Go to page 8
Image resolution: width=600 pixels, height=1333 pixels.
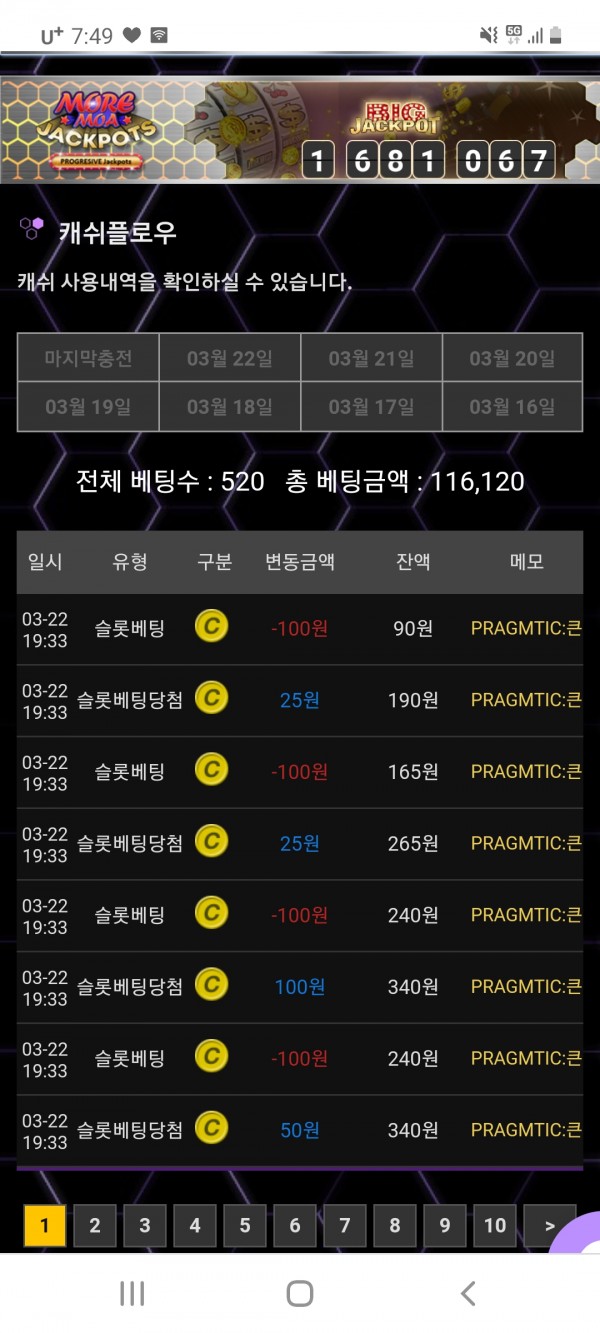coord(395,1225)
